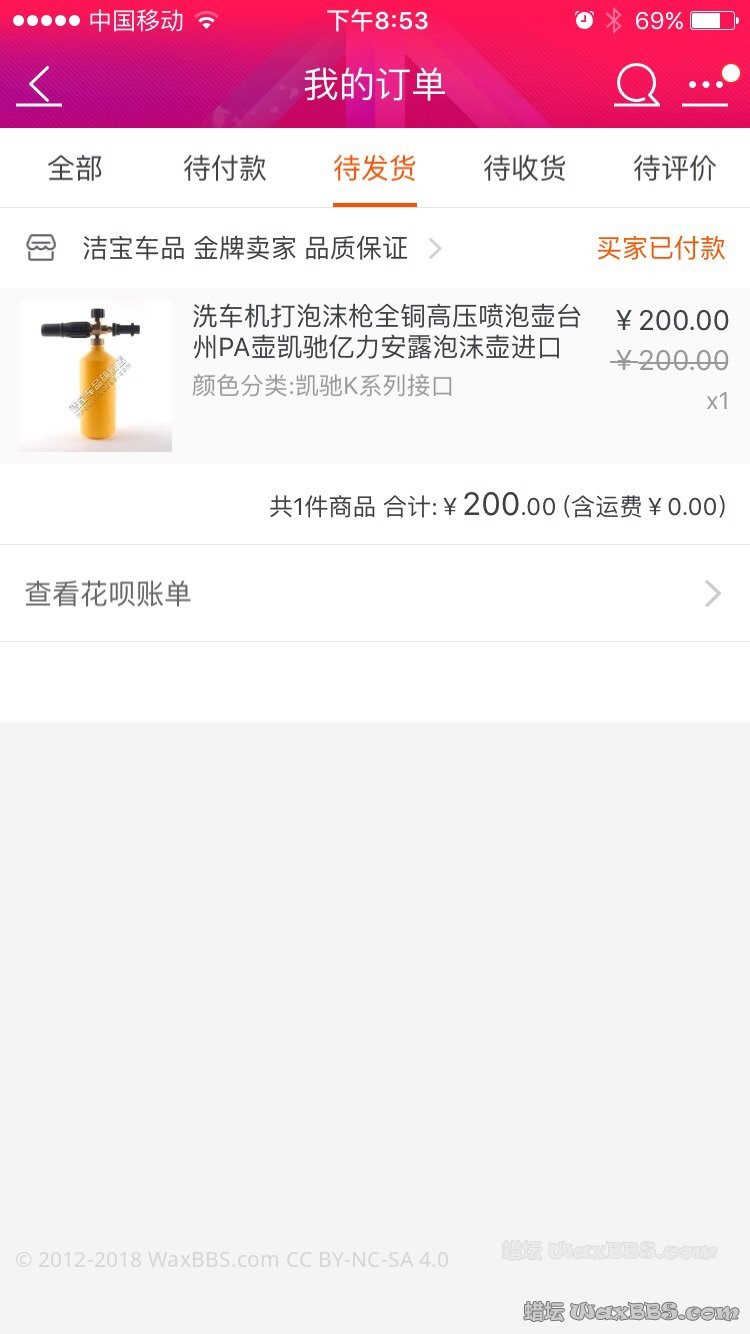Viewport: 750px width, 1334px height.
Task: Open the three-dot overflow menu
Action: (706, 86)
